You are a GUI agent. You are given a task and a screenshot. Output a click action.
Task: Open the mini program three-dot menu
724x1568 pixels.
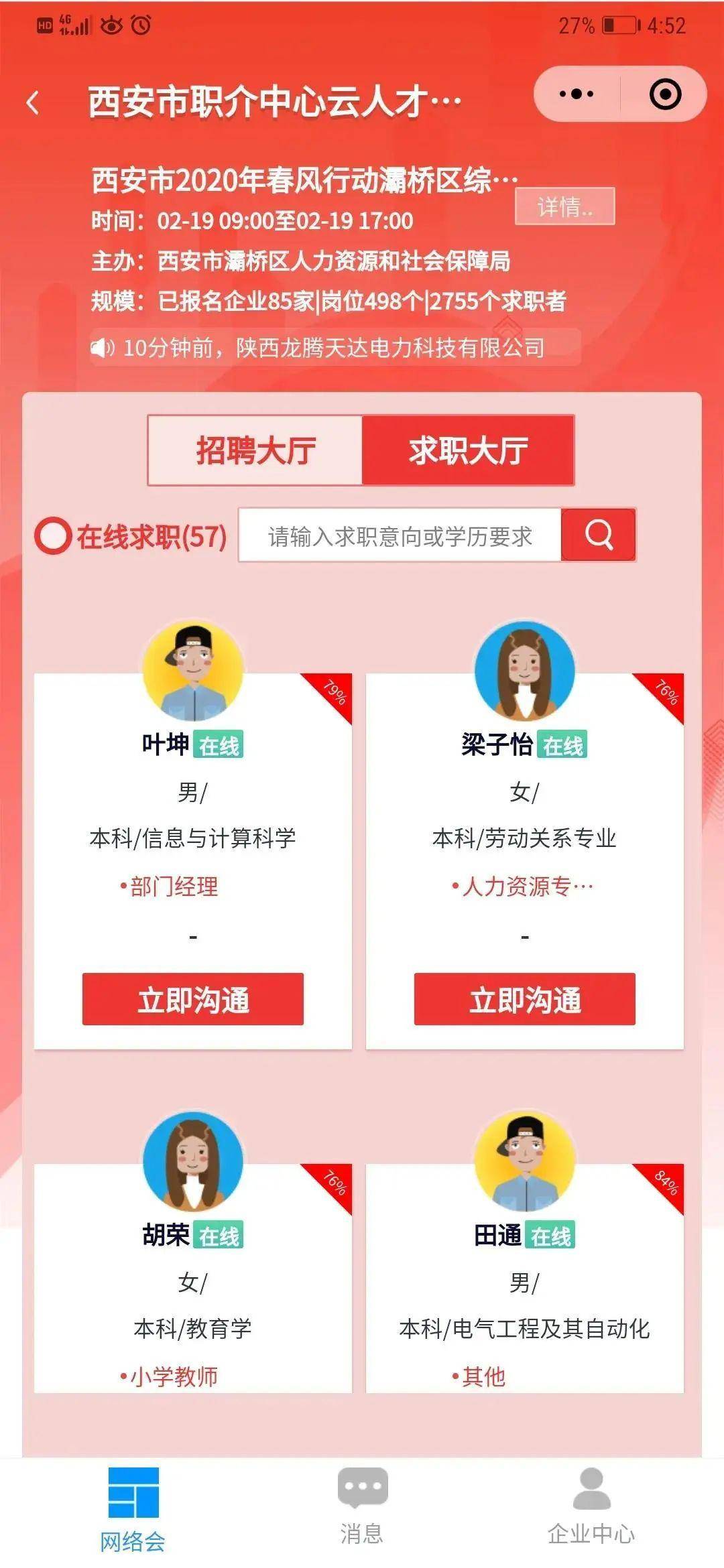tap(577, 94)
